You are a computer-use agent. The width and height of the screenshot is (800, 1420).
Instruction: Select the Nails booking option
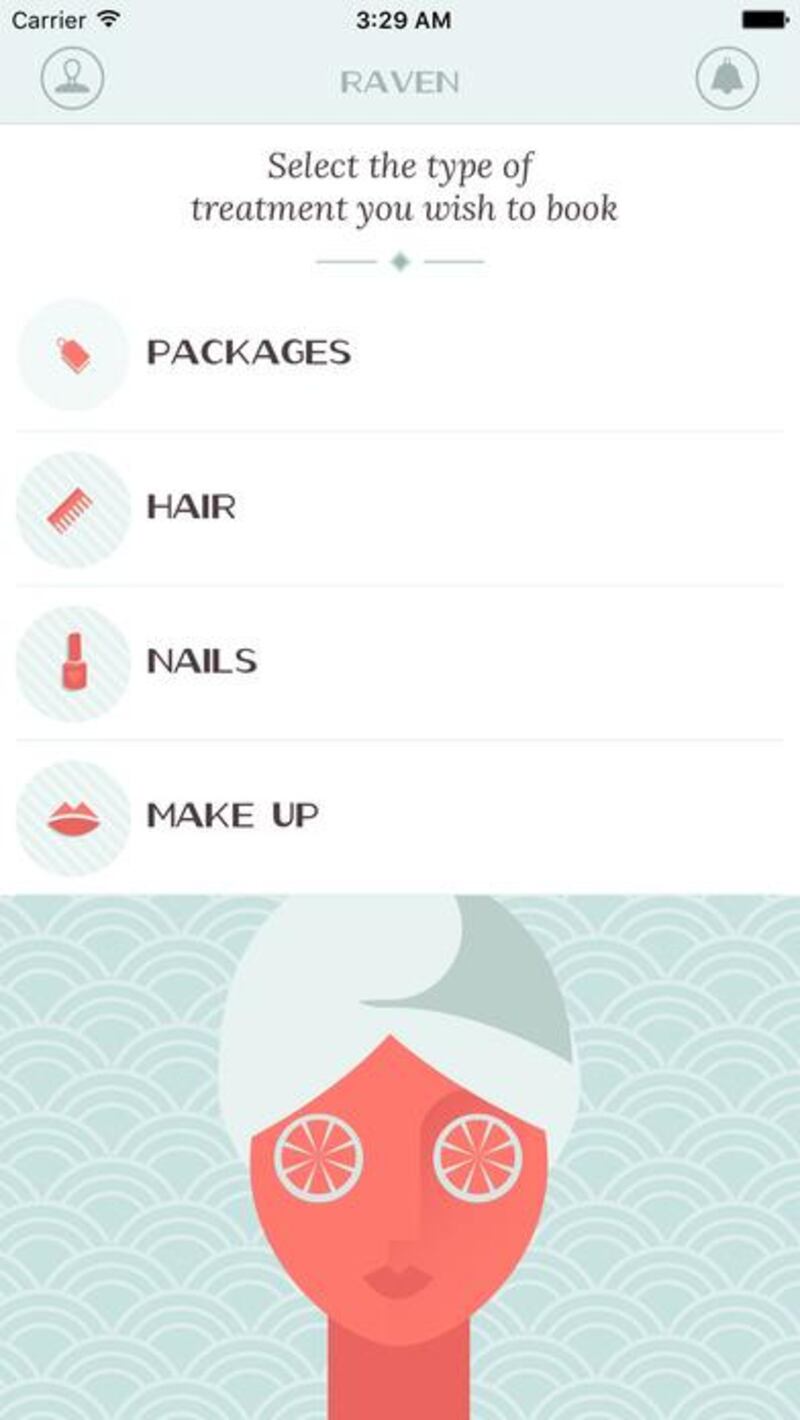[x=200, y=661]
